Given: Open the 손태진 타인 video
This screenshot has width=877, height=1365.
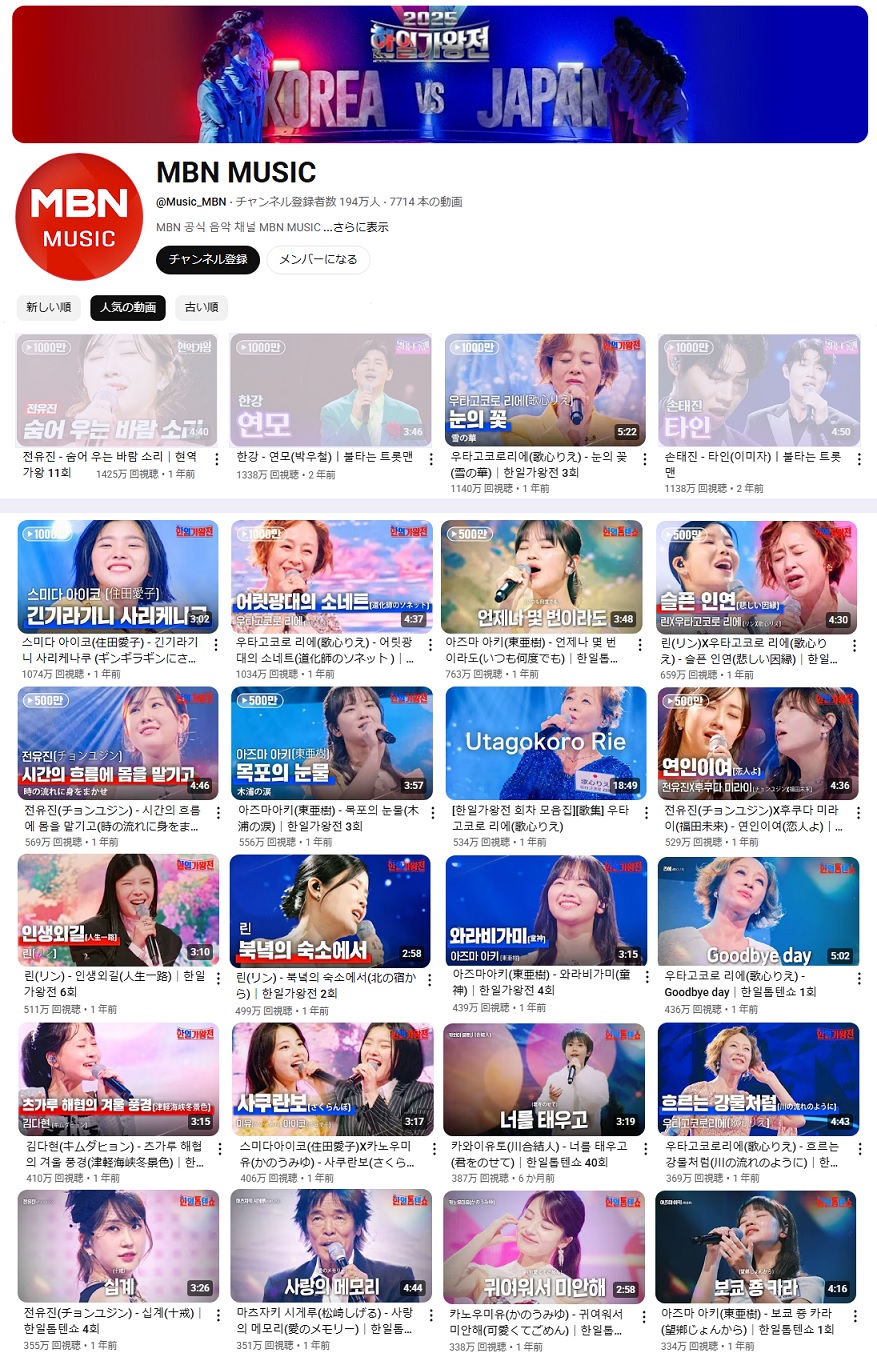Looking at the screenshot, I should (x=759, y=390).
